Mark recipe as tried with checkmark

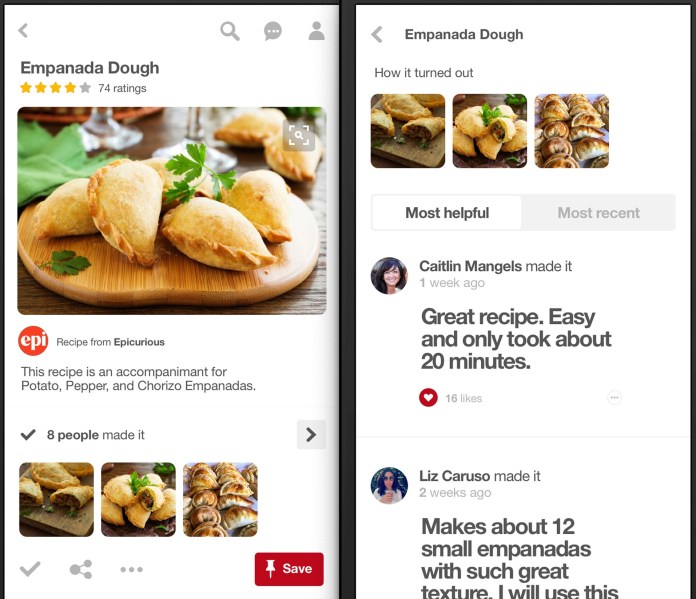pyautogui.click(x=30, y=569)
